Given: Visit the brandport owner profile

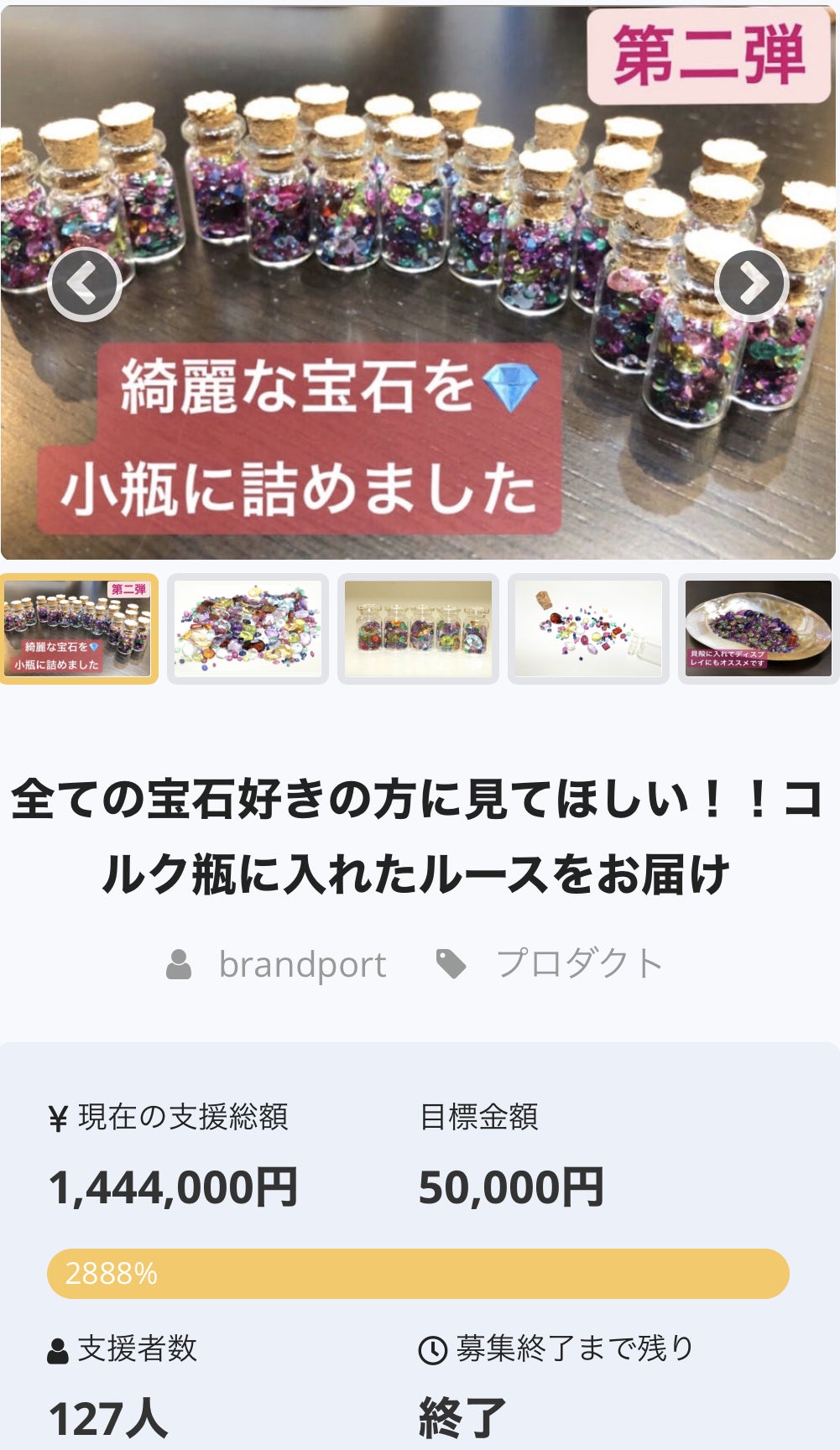Looking at the screenshot, I should 302,964.
